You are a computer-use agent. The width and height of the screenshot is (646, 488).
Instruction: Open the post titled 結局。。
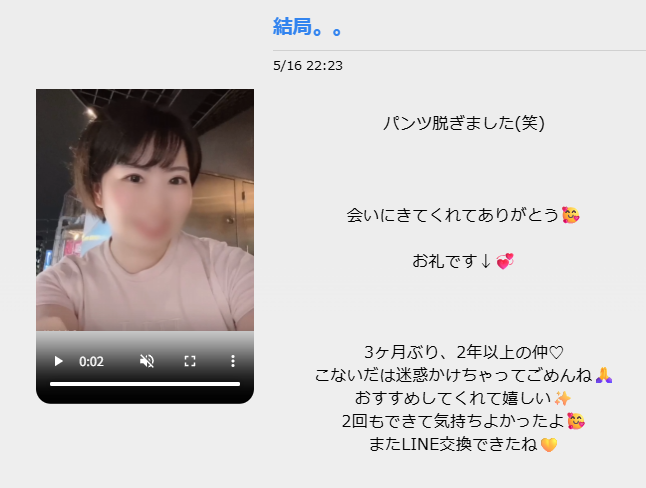[309, 27]
